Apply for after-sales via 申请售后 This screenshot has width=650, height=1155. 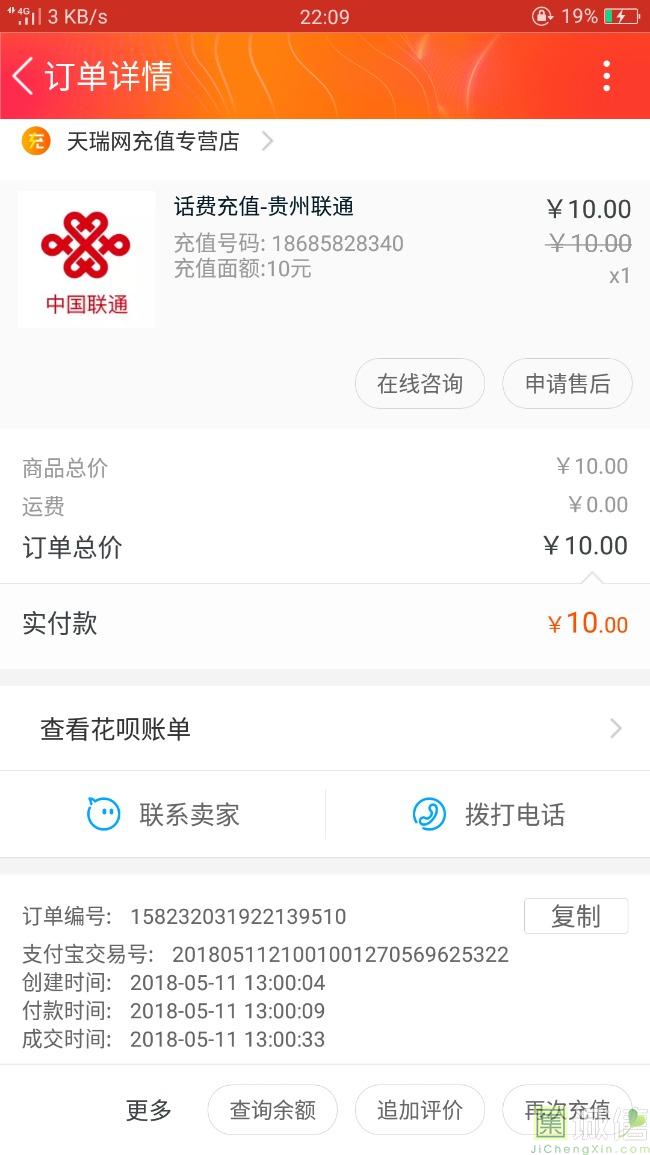pyautogui.click(x=567, y=384)
